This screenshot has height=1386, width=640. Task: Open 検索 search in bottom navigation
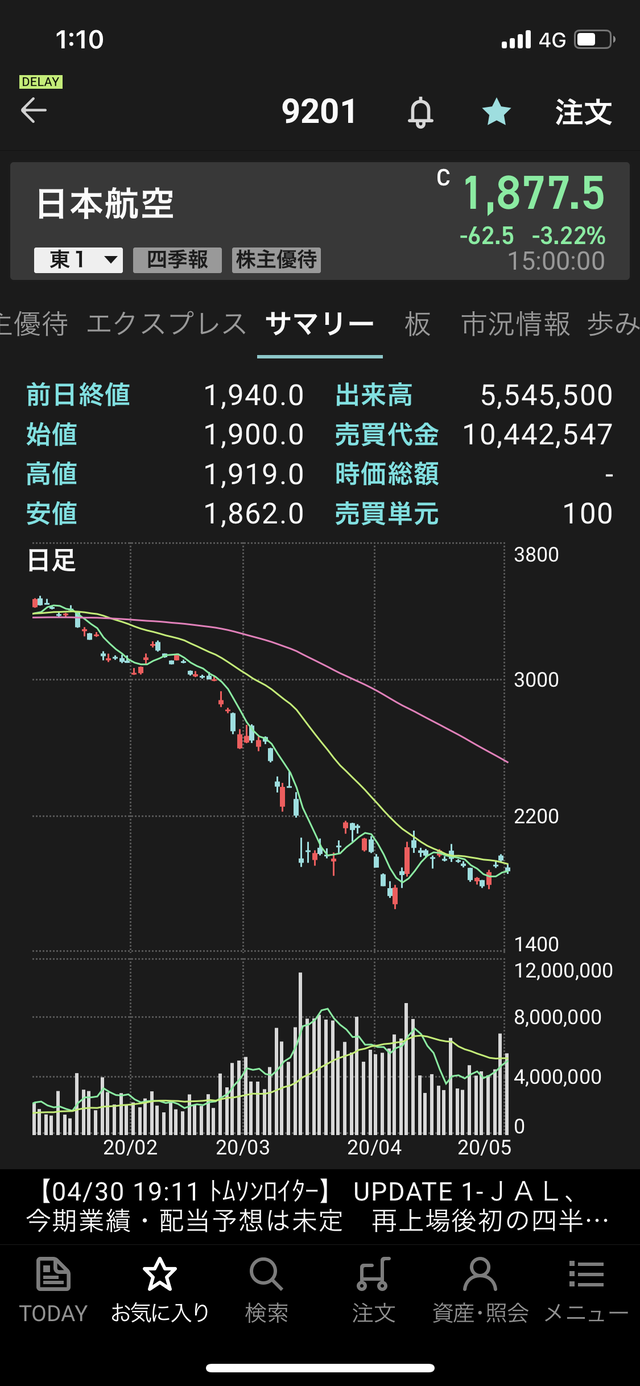tap(266, 1291)
